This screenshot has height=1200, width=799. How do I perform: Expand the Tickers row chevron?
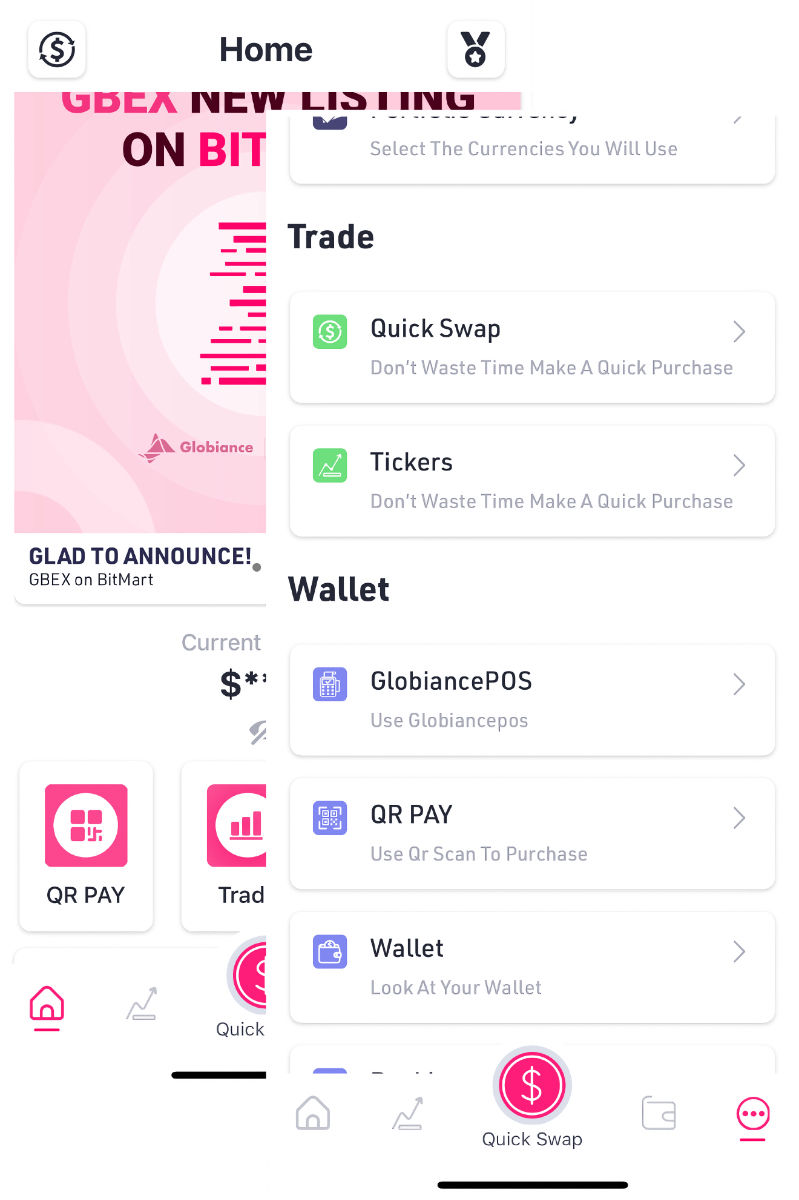tap(739, 465)
